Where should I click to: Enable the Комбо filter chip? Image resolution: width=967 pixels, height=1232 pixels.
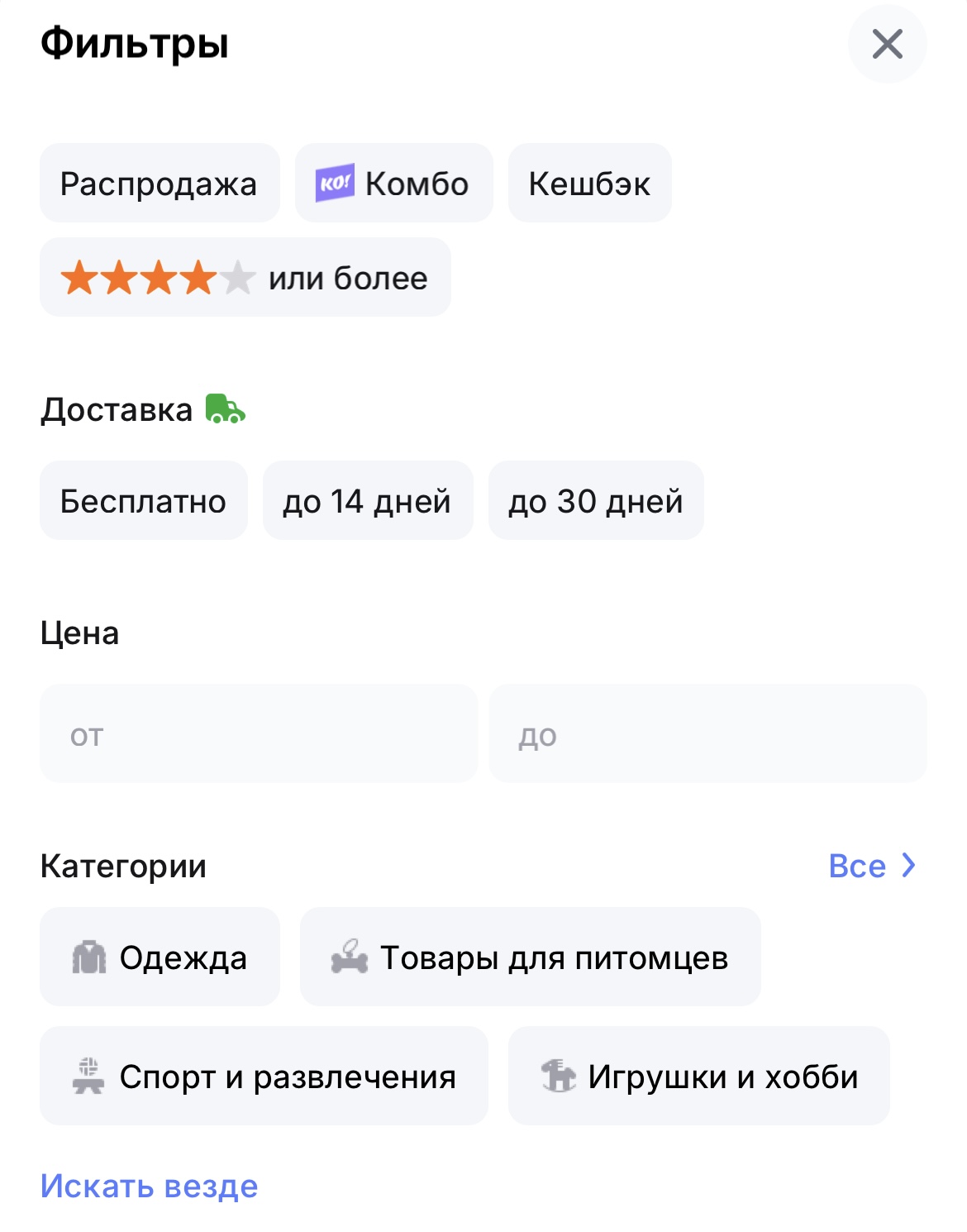pyautogui.click(x=393, y=183)
